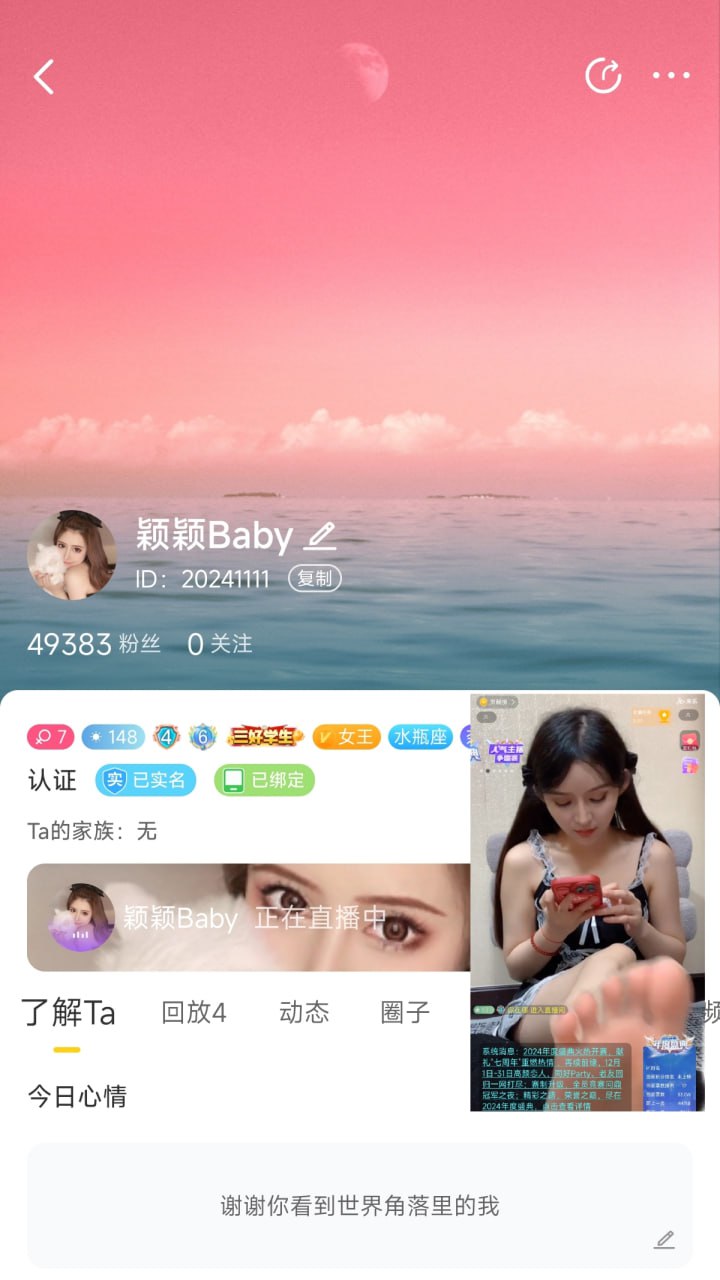The image size is (720, 1280).
Task: Go back using the top-left arrow
Action: (x=44, y=77)
